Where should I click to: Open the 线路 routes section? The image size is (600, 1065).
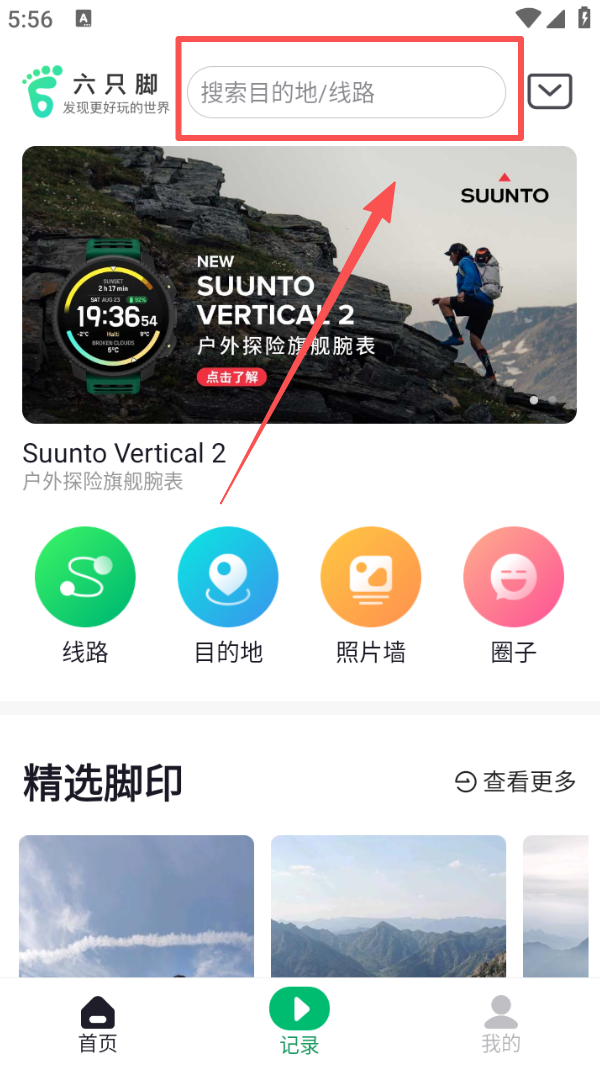pos(85,577)
